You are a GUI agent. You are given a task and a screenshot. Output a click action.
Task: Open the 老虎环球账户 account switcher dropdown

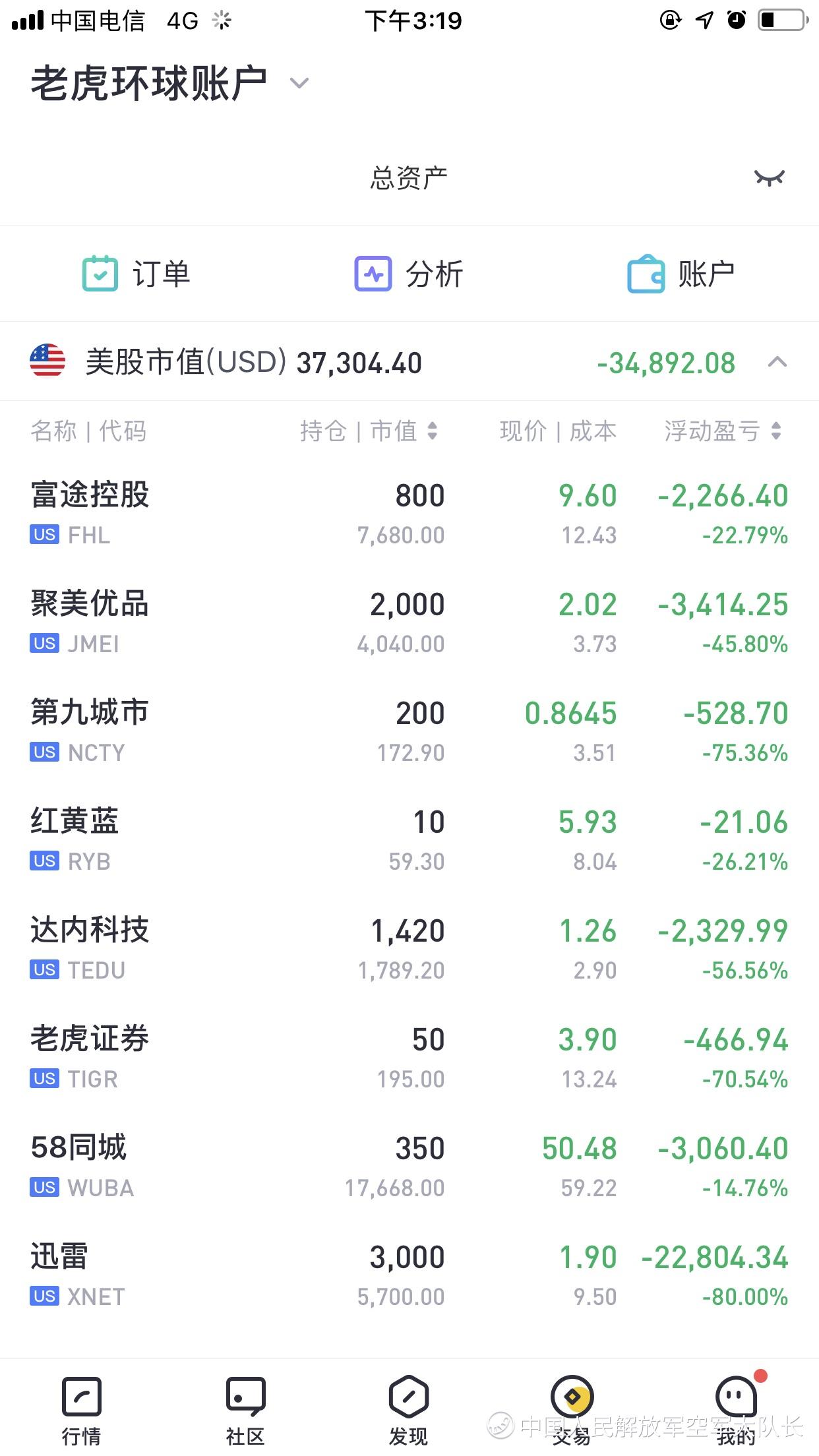tap(299, 84)
